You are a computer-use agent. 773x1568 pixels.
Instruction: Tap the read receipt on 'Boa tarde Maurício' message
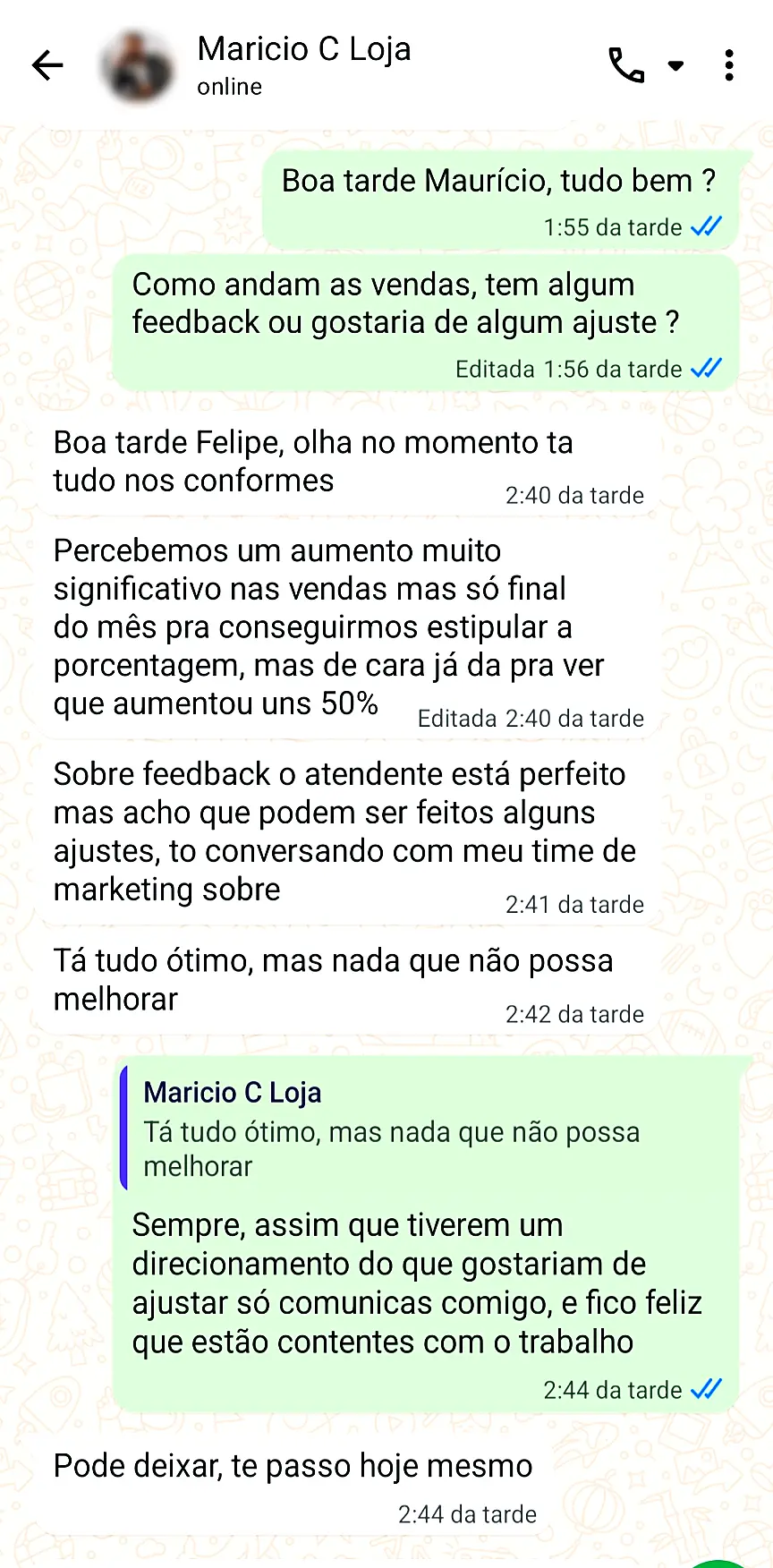tap(705, 226)
